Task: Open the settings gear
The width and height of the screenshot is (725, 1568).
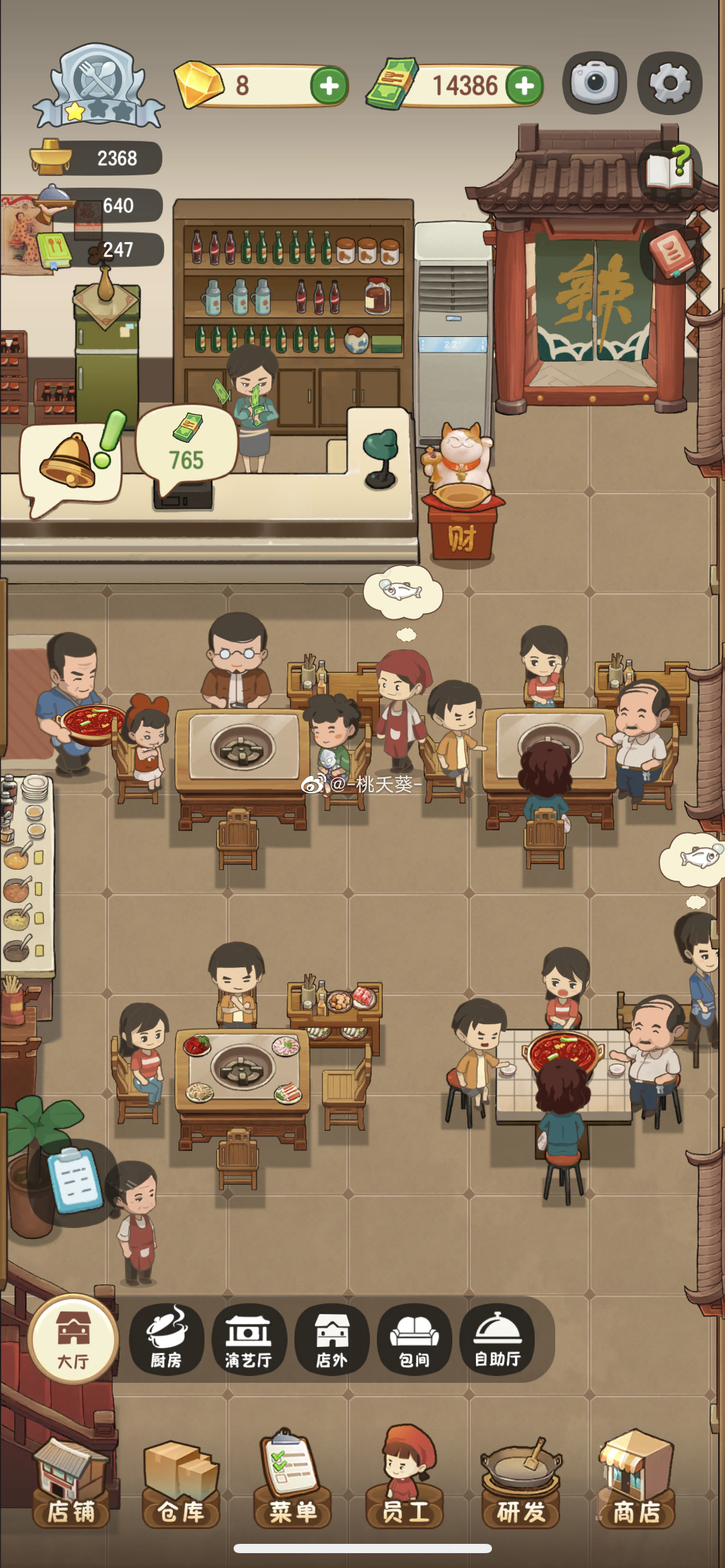Action: 670,82
